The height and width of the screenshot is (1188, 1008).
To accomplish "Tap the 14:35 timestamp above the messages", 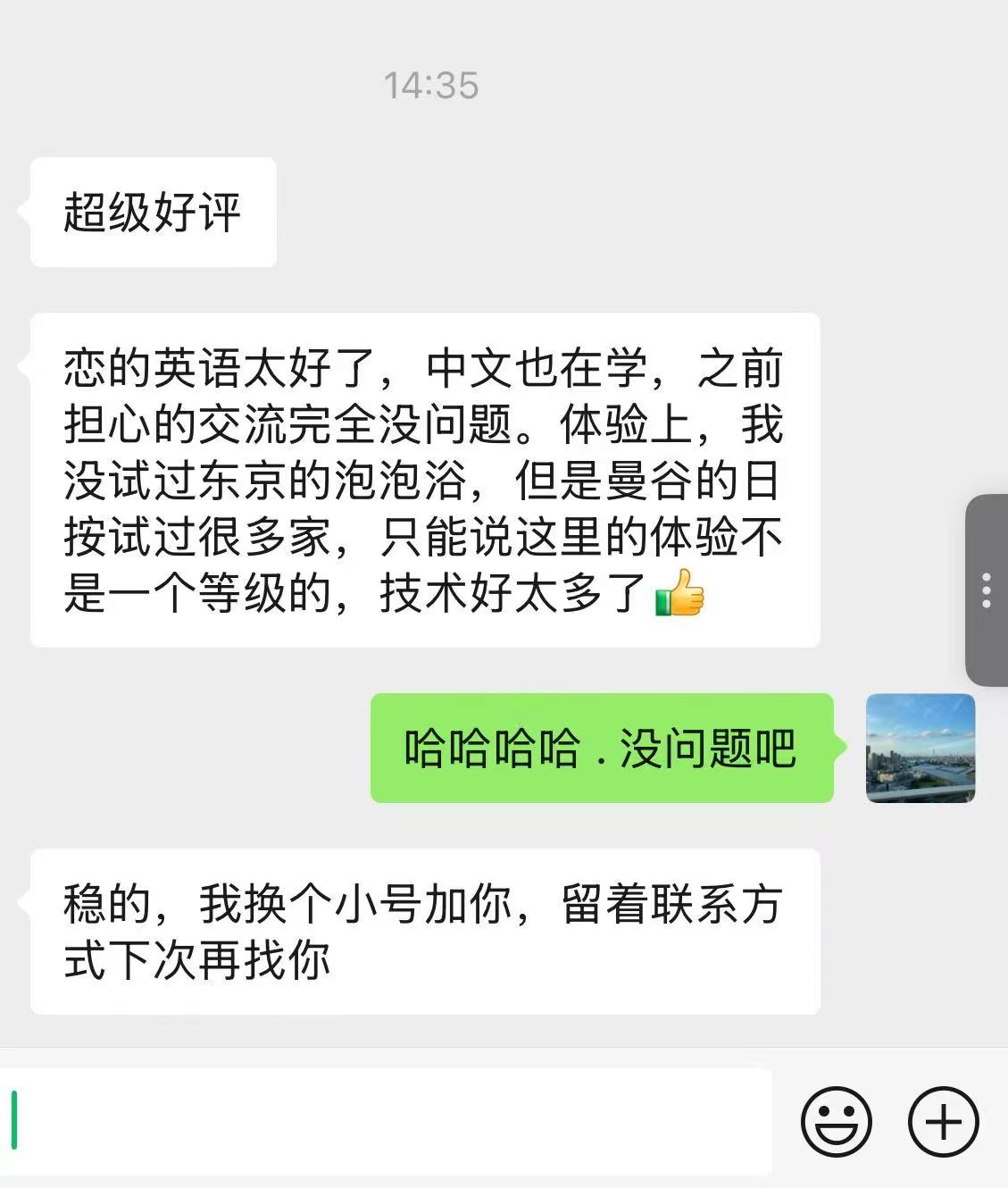I will [x=431, y=85].
